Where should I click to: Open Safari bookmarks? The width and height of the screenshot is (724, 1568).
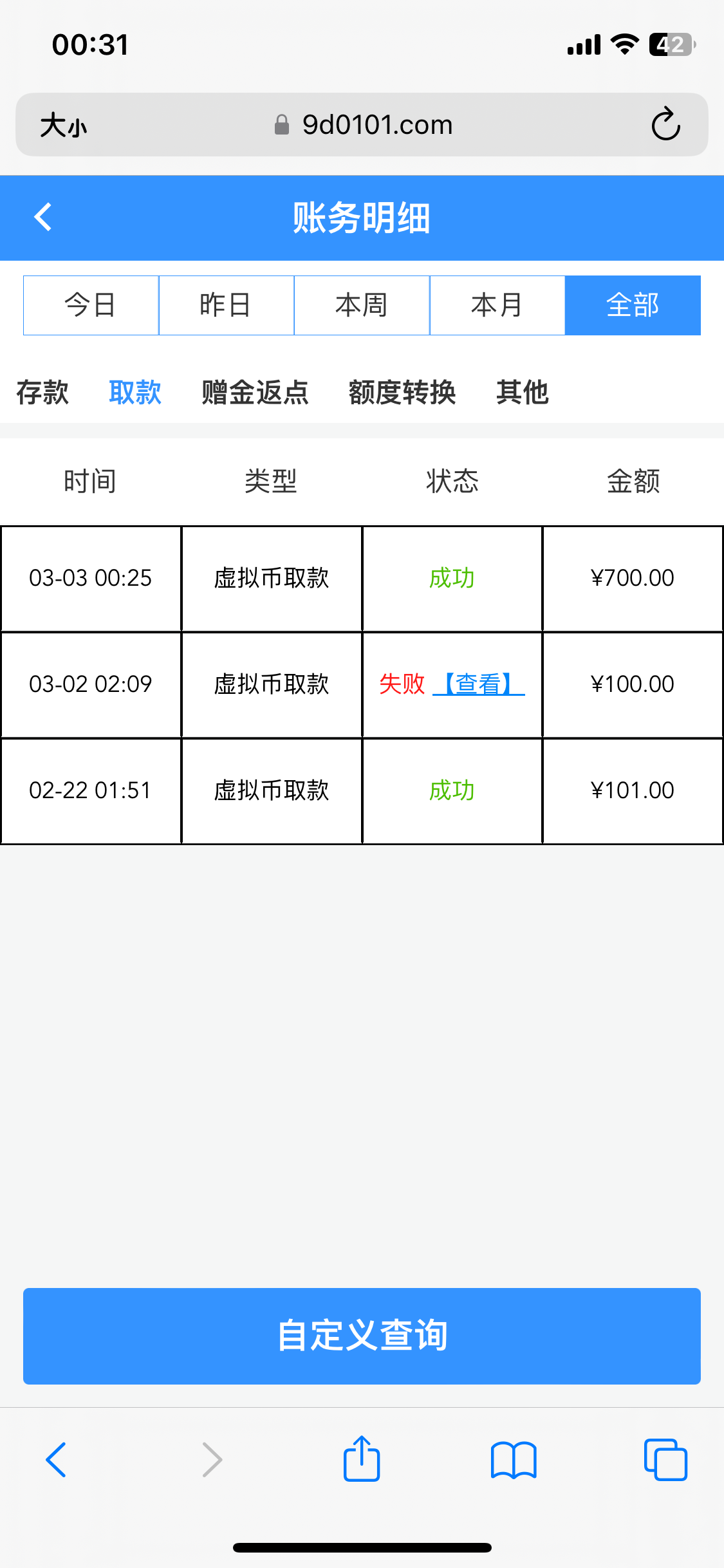point(513,1459)
